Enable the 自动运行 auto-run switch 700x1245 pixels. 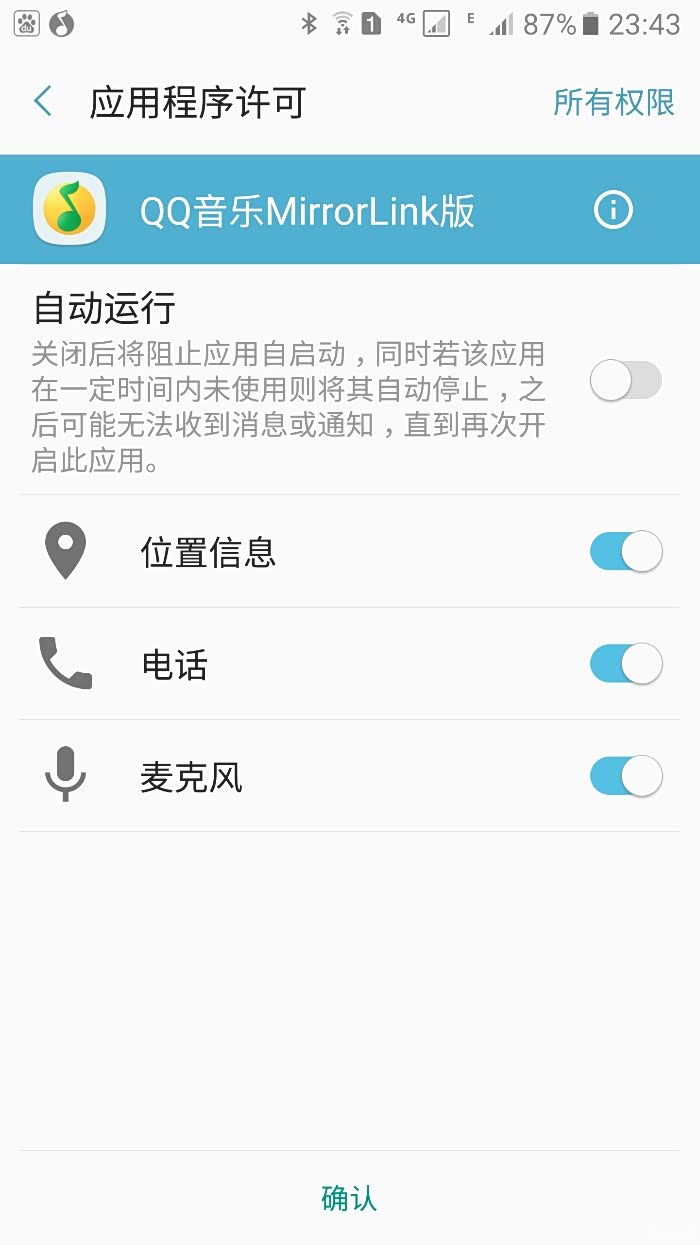pyautogui.click(x=626, y=381)
